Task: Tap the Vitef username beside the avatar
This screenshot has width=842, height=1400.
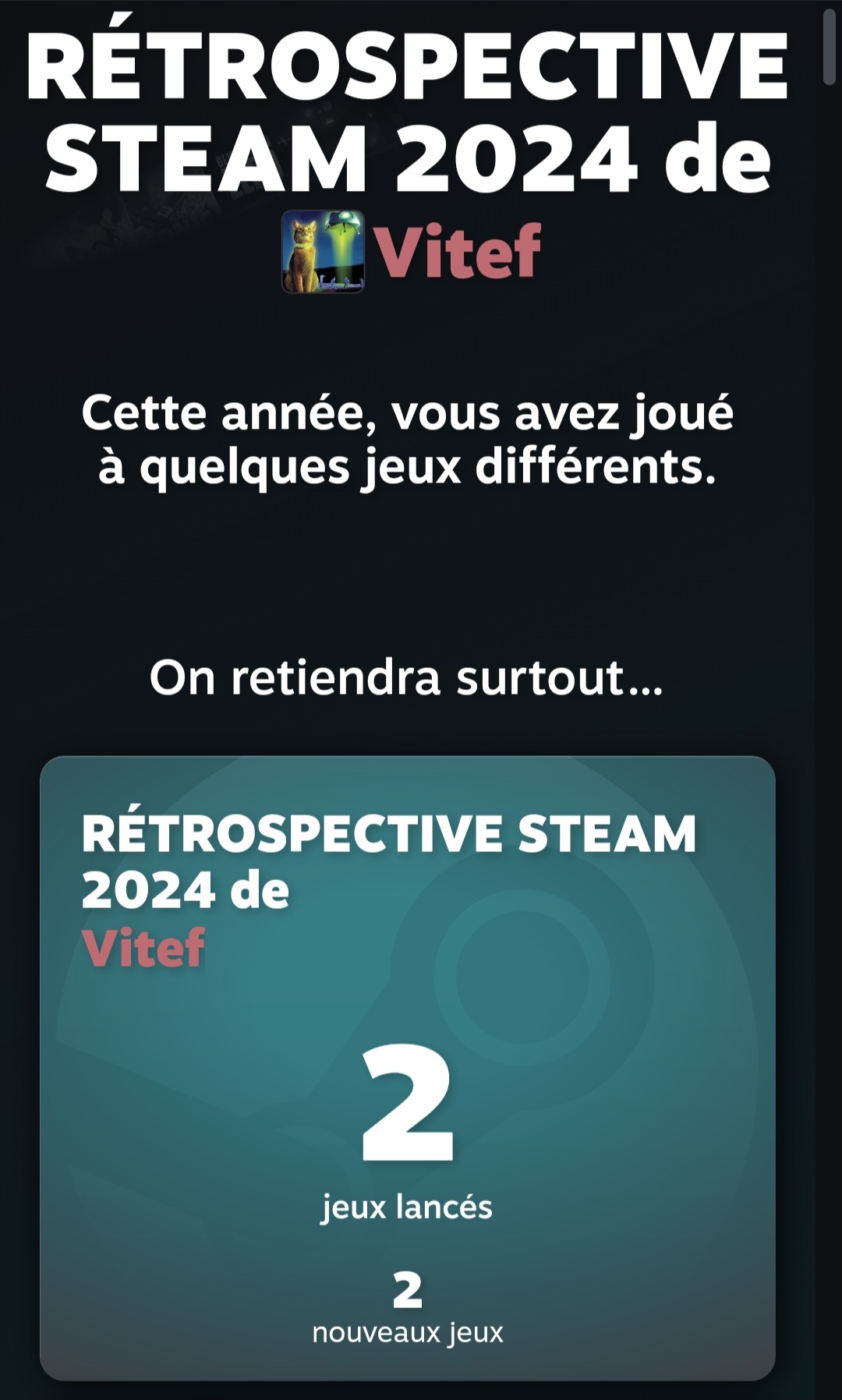Action: [x=458, y=251]
